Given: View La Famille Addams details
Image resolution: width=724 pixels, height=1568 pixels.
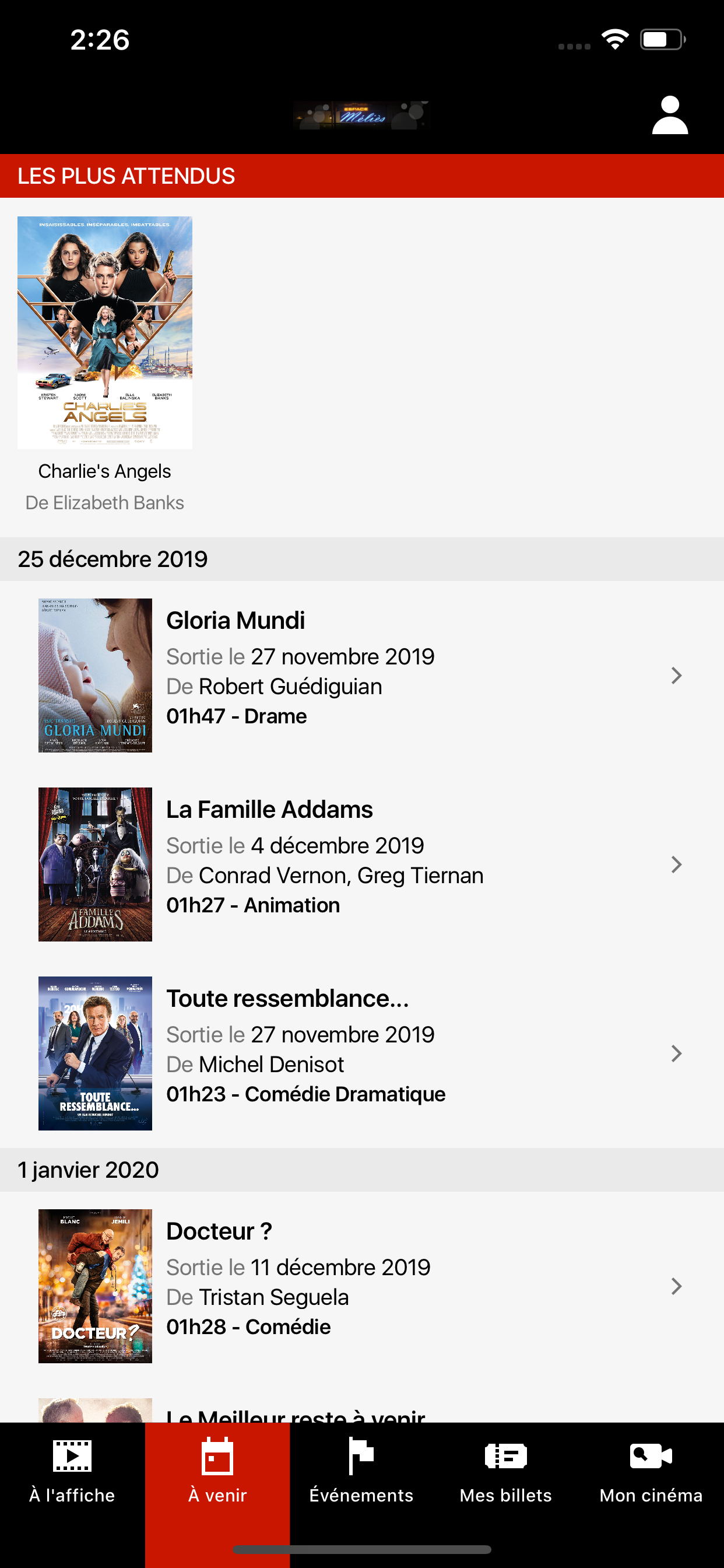Looking at the screenshot, I should [x=362, y=864].
